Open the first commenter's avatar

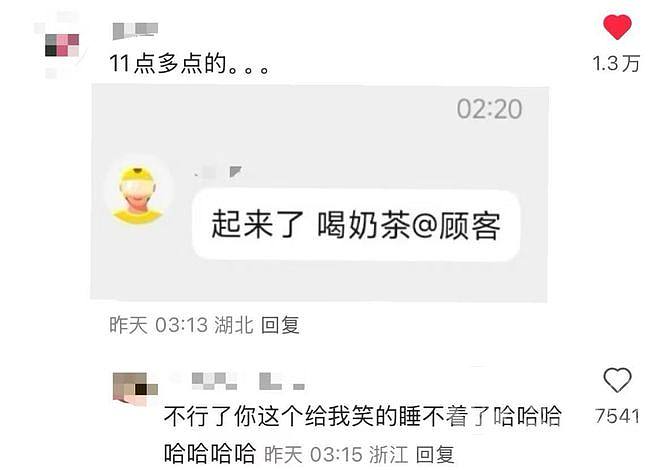click(62, 46)
